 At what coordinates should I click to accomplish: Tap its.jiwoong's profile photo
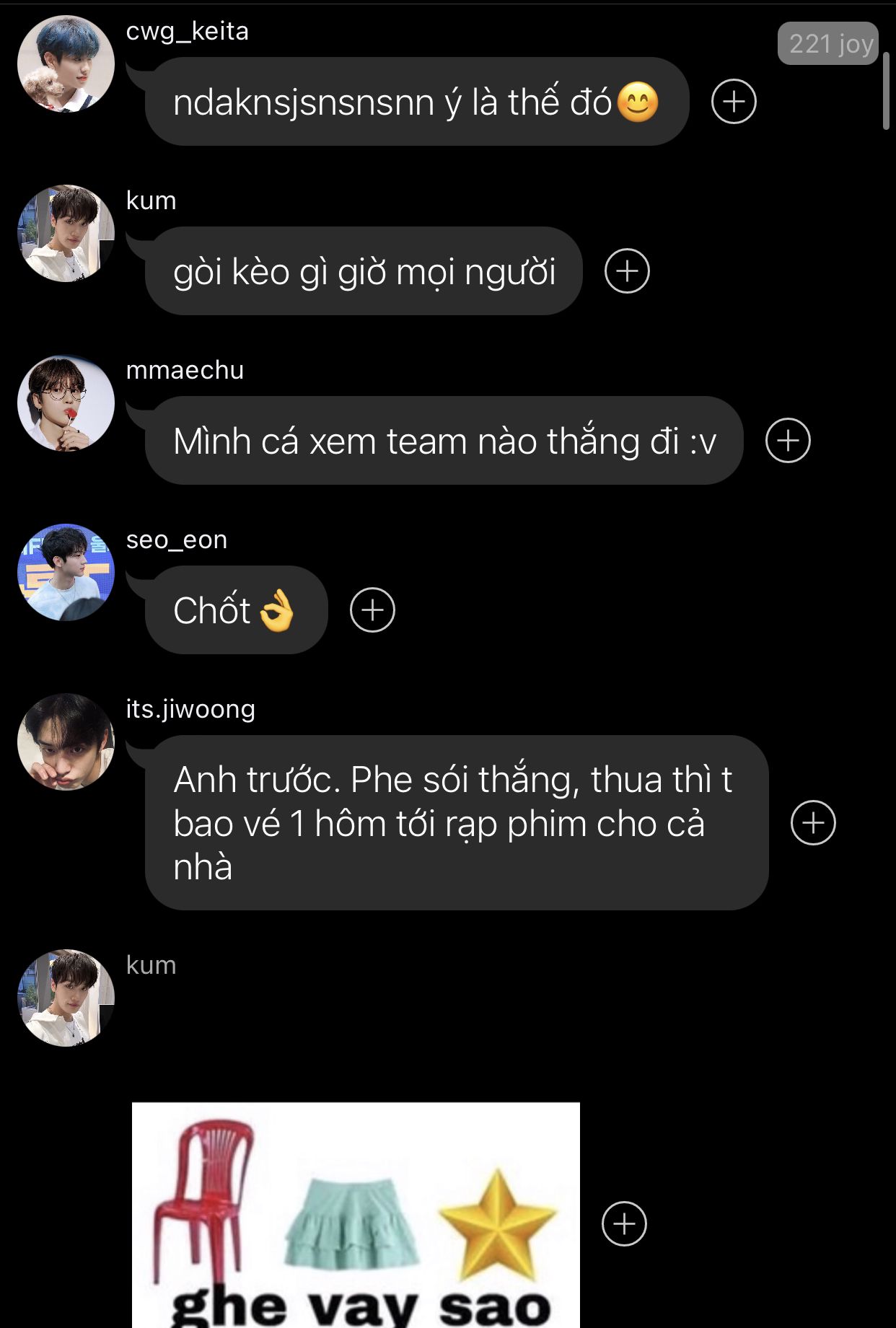(66, 742)
